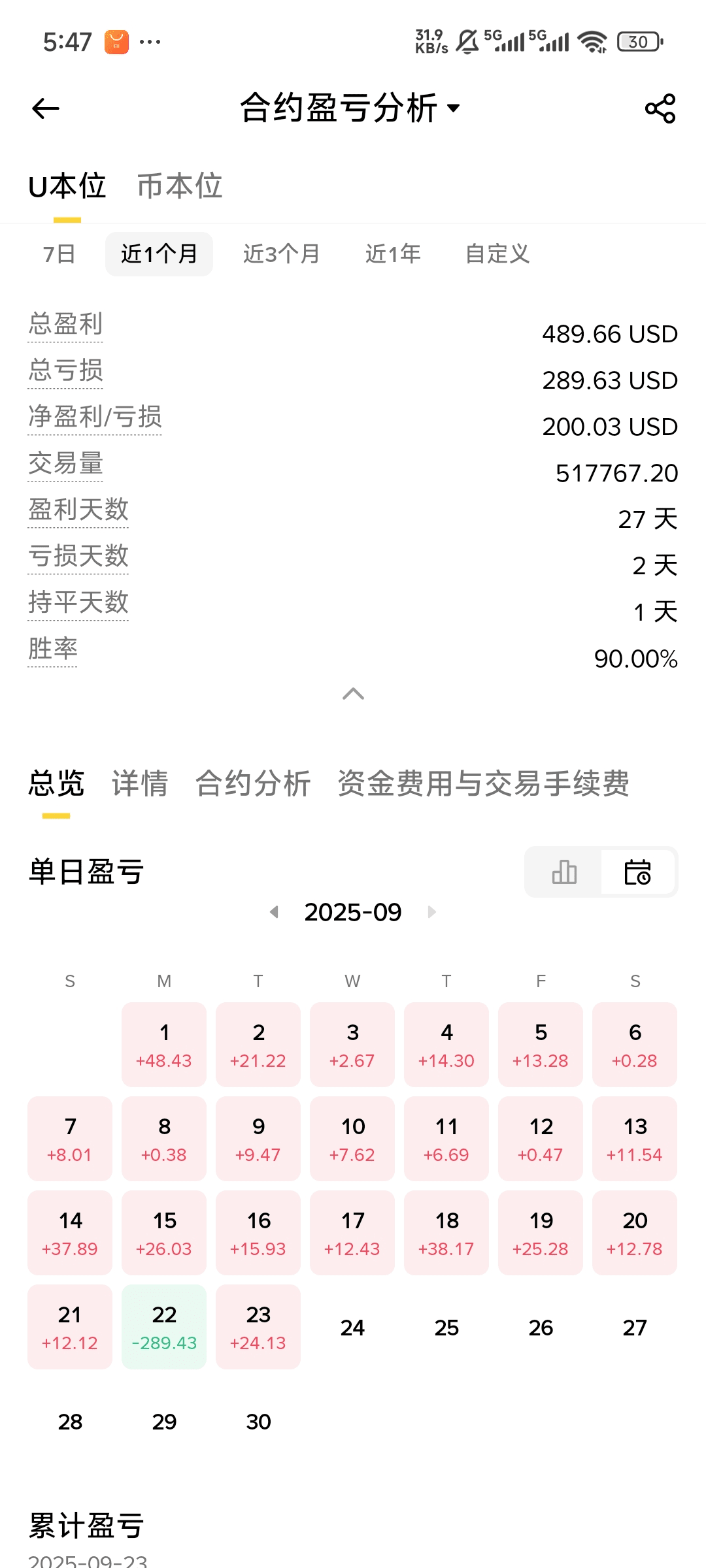Share the 合约盈亏分析 report
The height and width of the screenshot is (1568, 706).
click(x=660, y=108)
